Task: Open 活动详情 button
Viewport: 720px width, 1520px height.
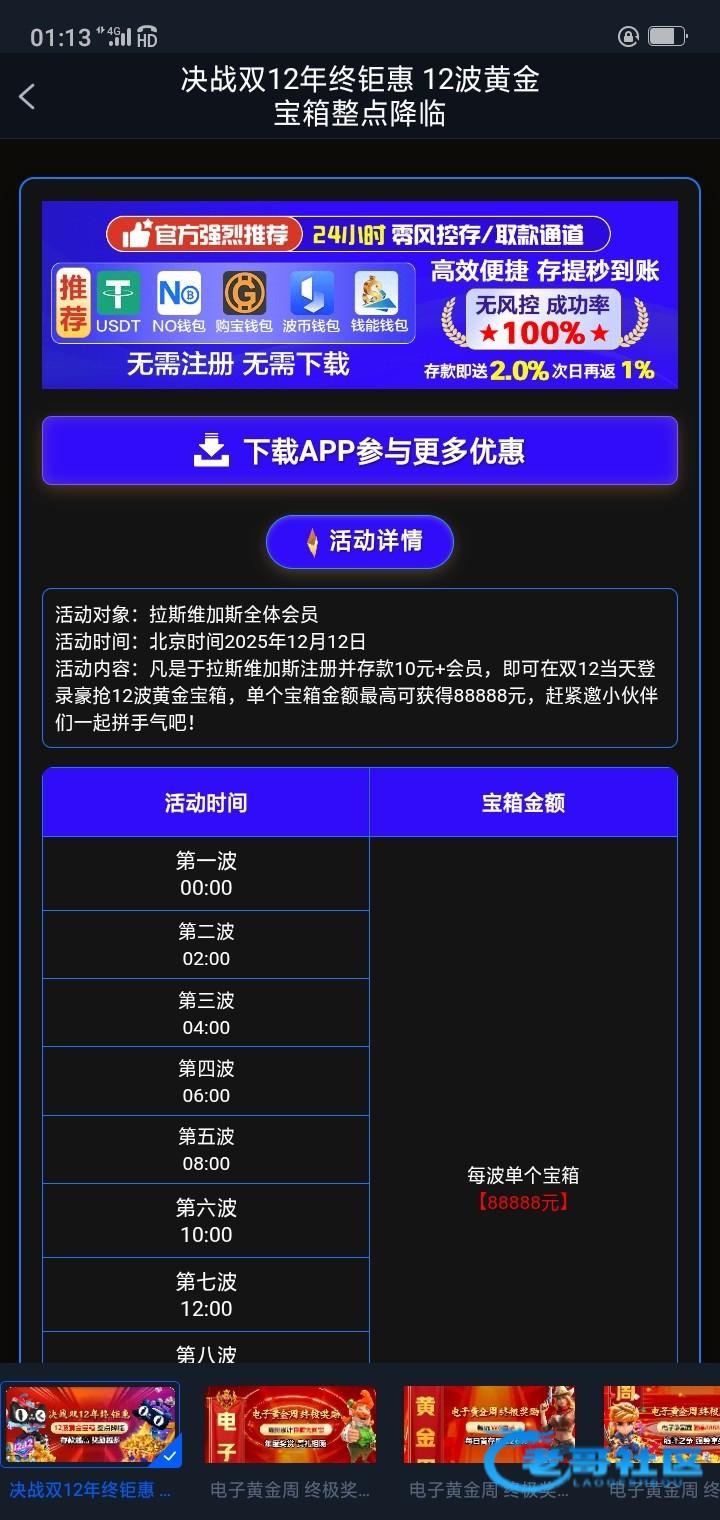Action: tap(360, 542)
